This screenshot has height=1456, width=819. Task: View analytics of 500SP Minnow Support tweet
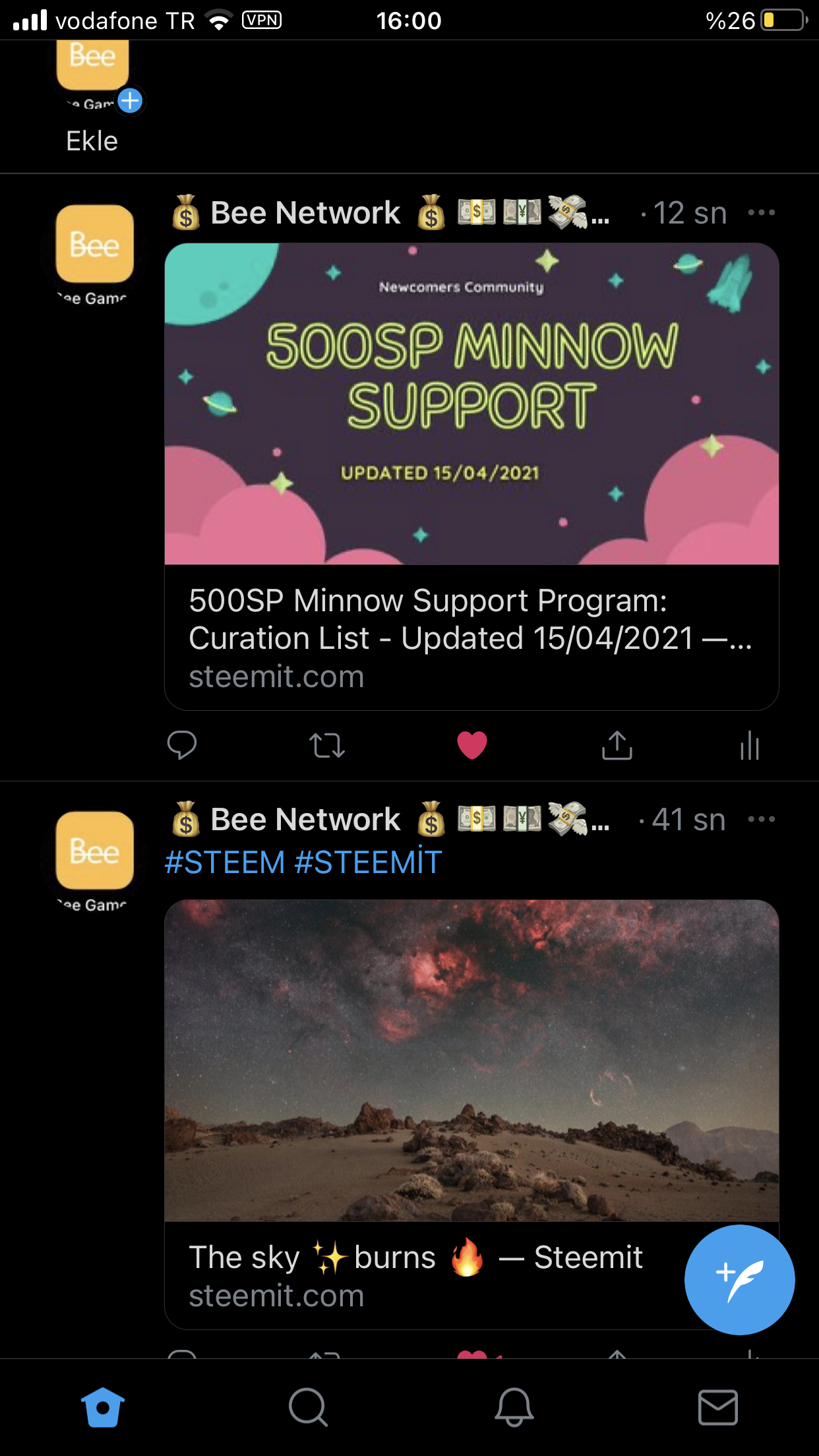coord(750,746)
